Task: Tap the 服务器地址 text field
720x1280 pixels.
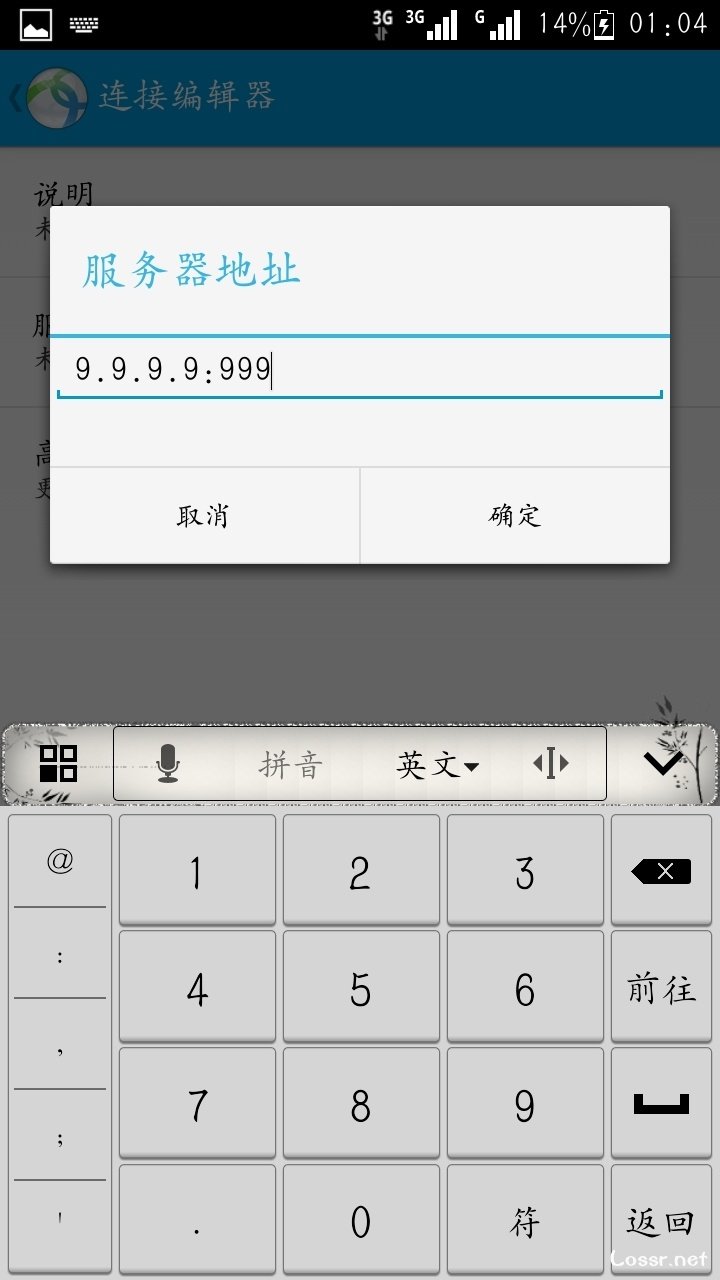Action: pos(360,371)
